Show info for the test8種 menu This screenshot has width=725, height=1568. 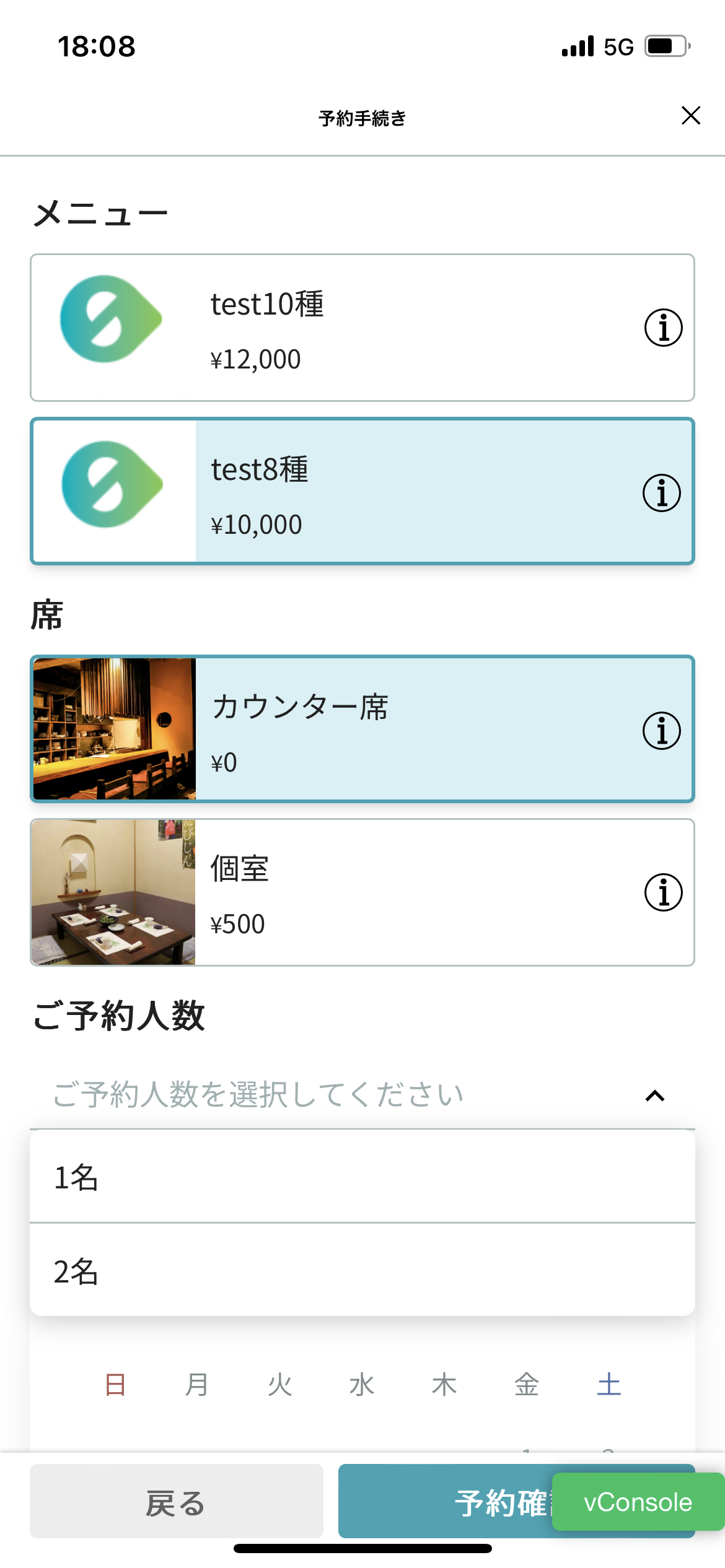click(661, 494)
